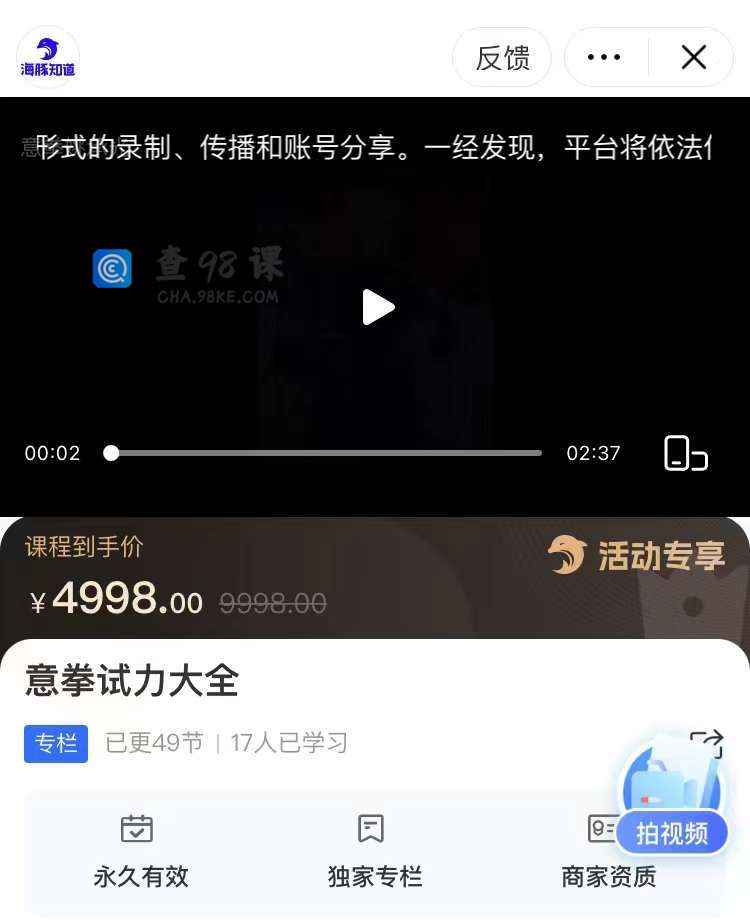Rotate video to fullscreen mode
This screenshot has width=750, height=922.
click(685, 453)
